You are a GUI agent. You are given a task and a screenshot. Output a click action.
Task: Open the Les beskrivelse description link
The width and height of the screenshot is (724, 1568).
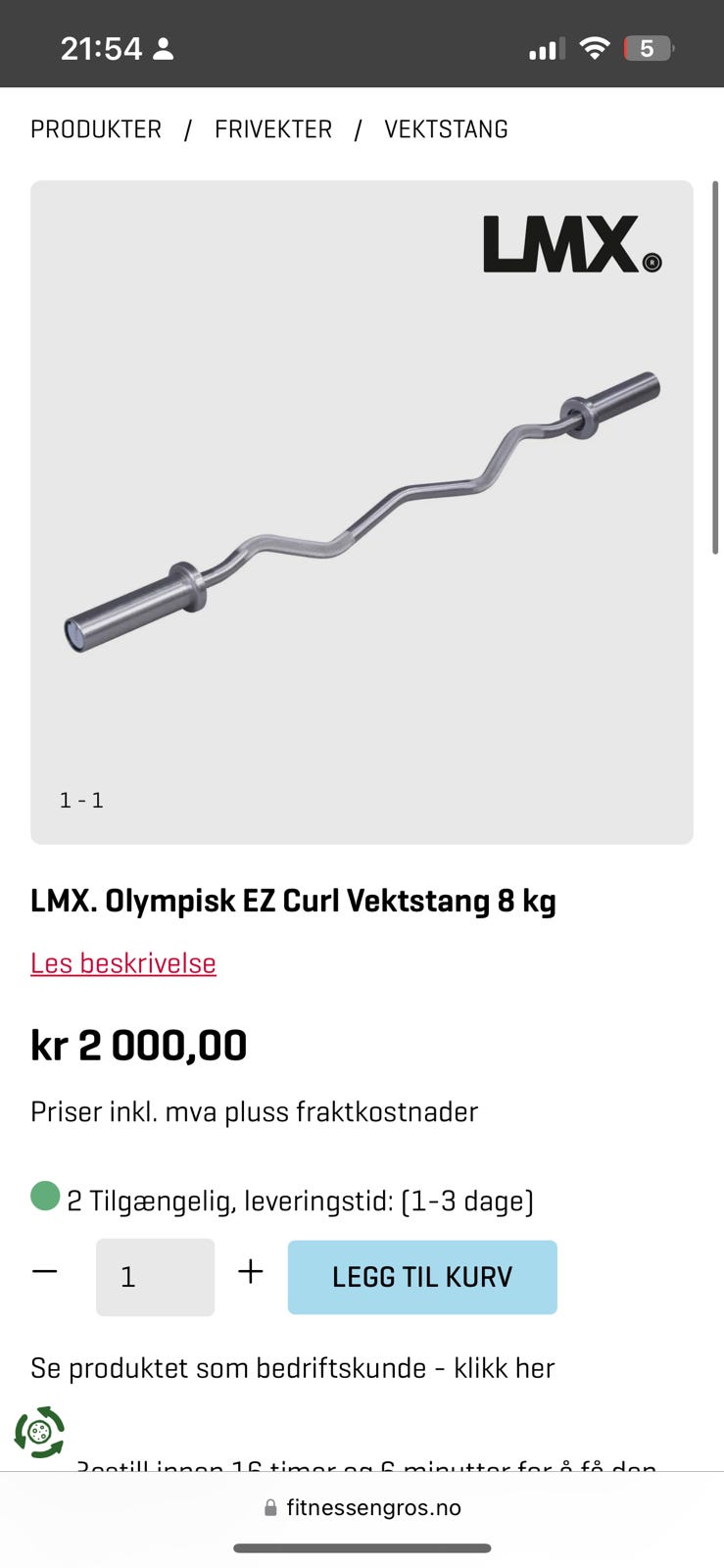click(x=122, y=963)
